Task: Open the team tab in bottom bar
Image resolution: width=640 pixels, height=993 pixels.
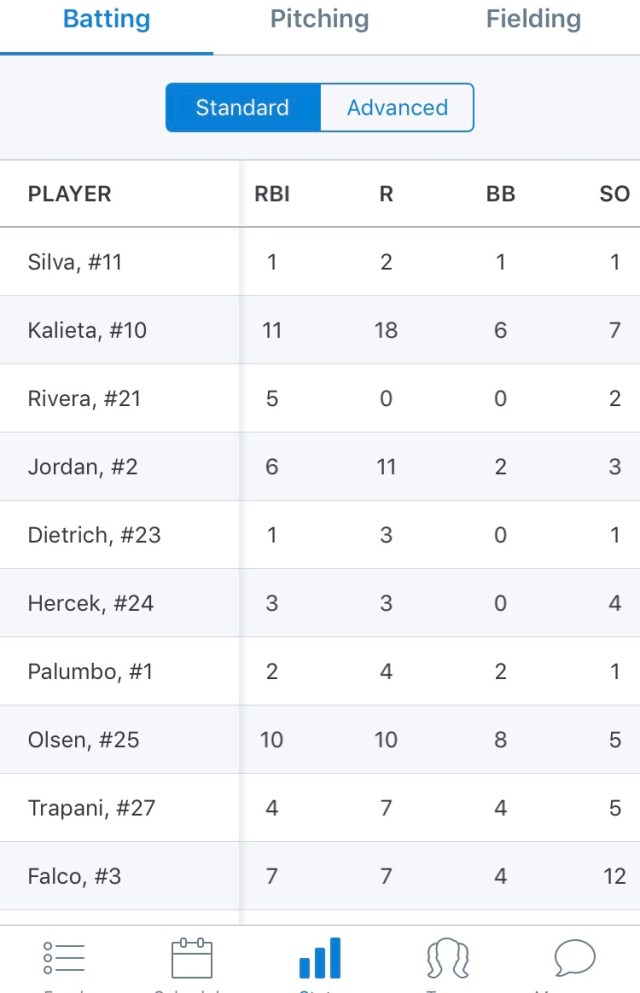Action: point(448,960)
